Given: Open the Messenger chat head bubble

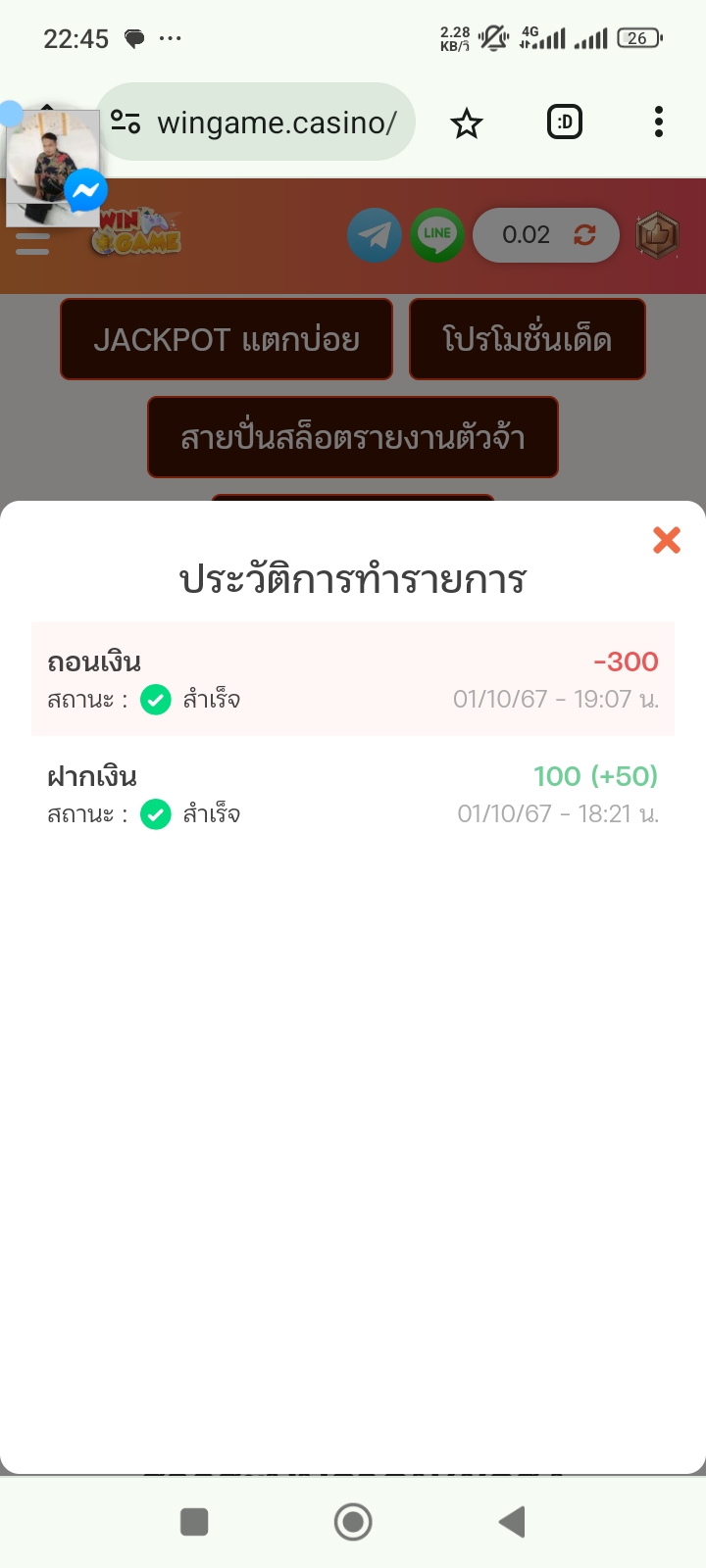Looking at the screenshot, I should pos(54,167).
